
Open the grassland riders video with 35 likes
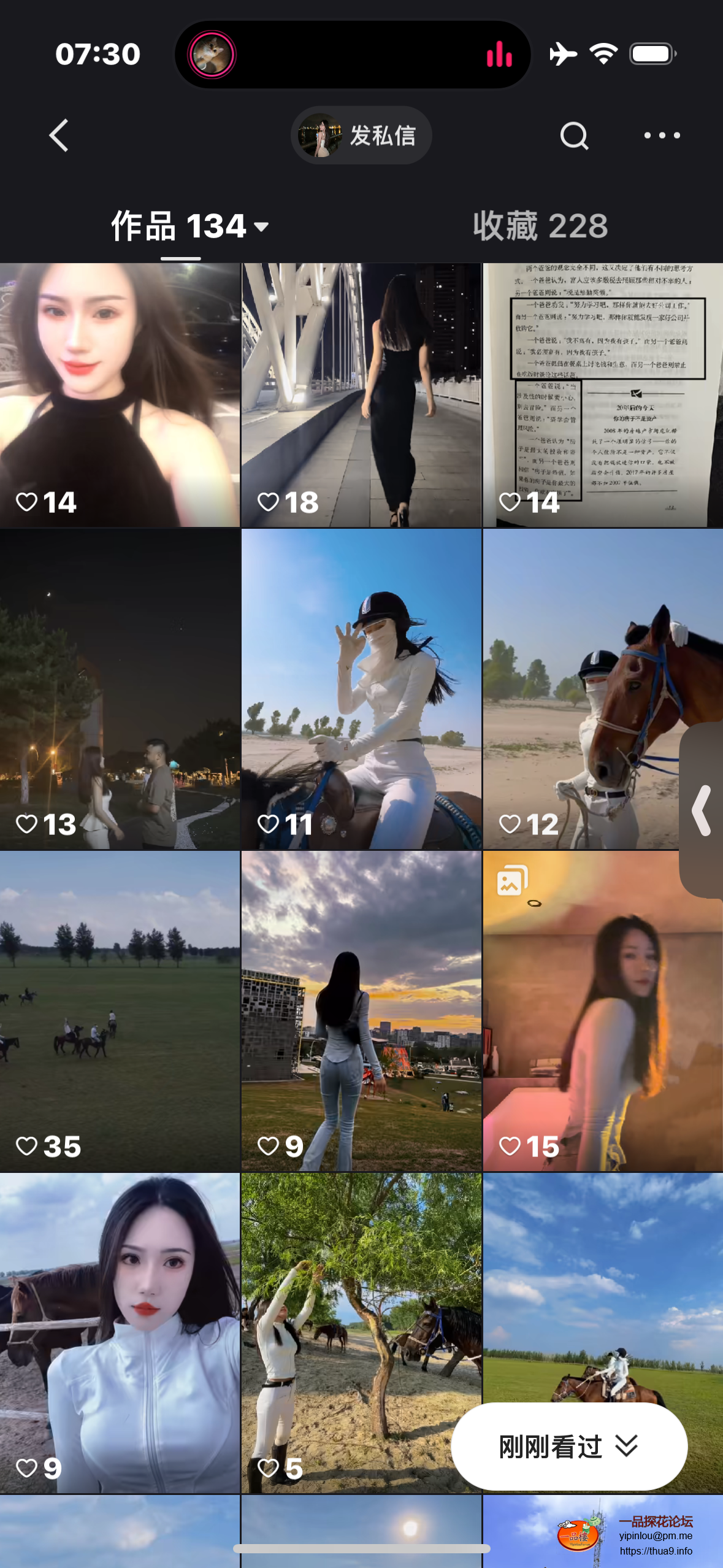point(120,1010)
